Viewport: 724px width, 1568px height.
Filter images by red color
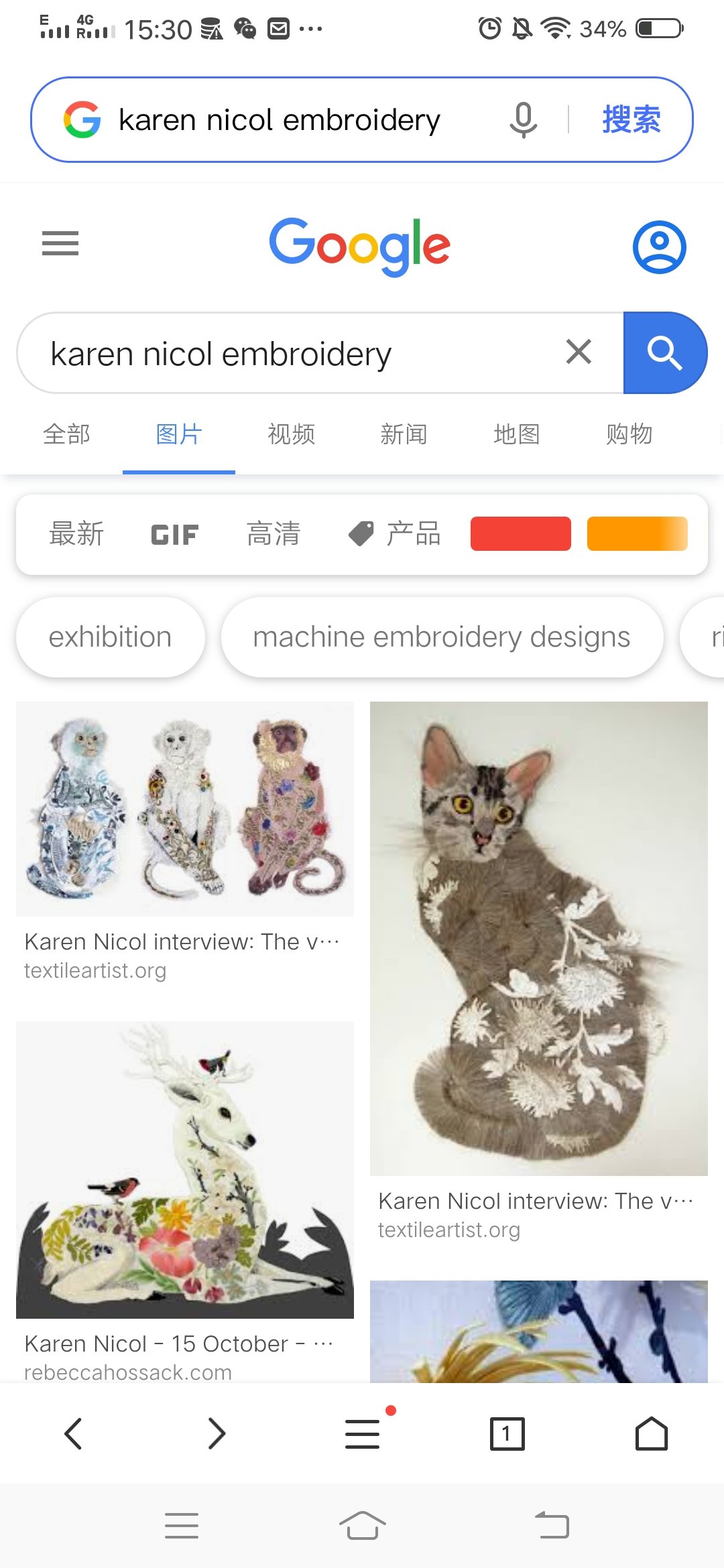point(520,534)
